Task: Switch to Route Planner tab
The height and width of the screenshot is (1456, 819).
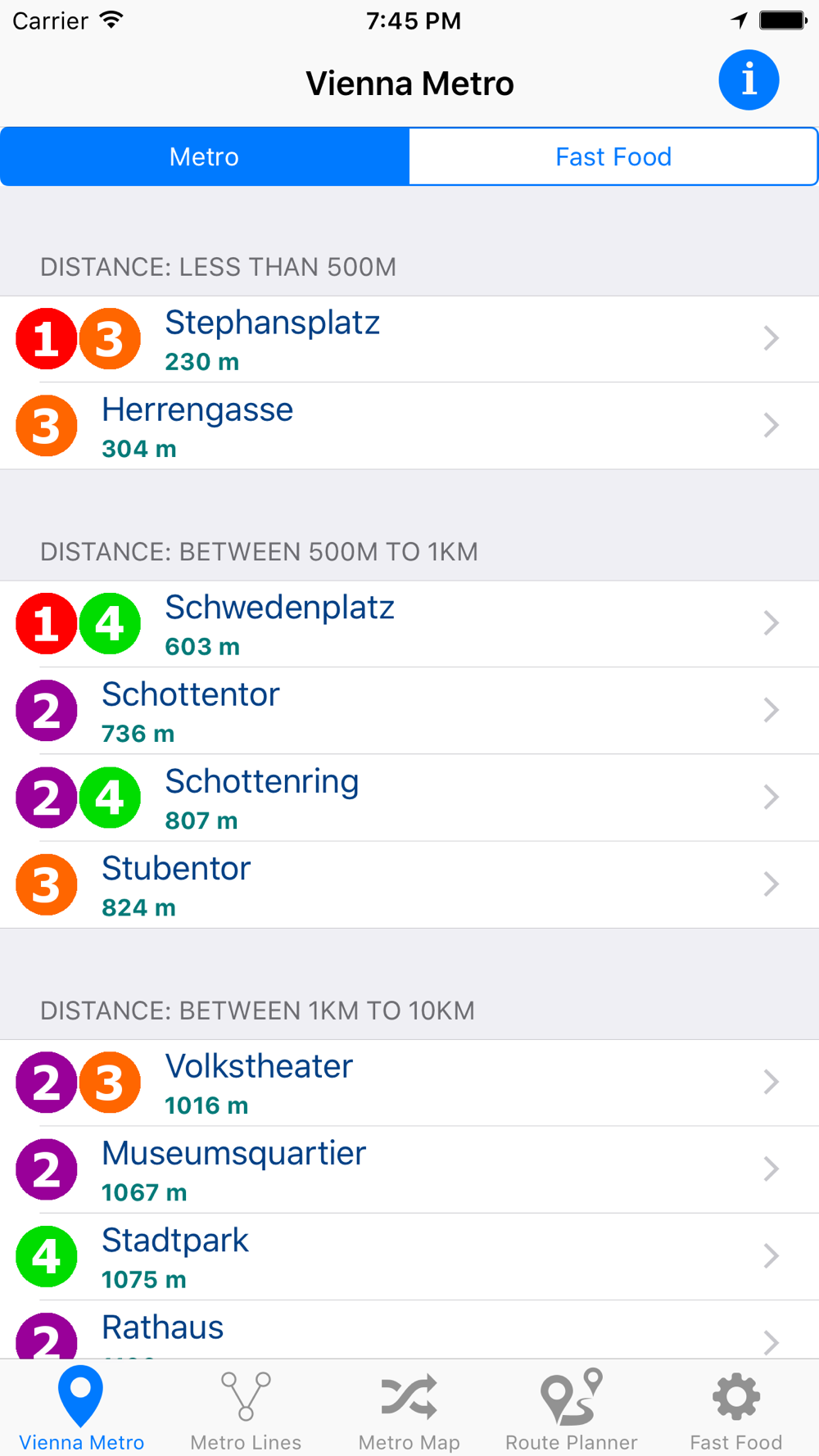Action: (572, 1409)
